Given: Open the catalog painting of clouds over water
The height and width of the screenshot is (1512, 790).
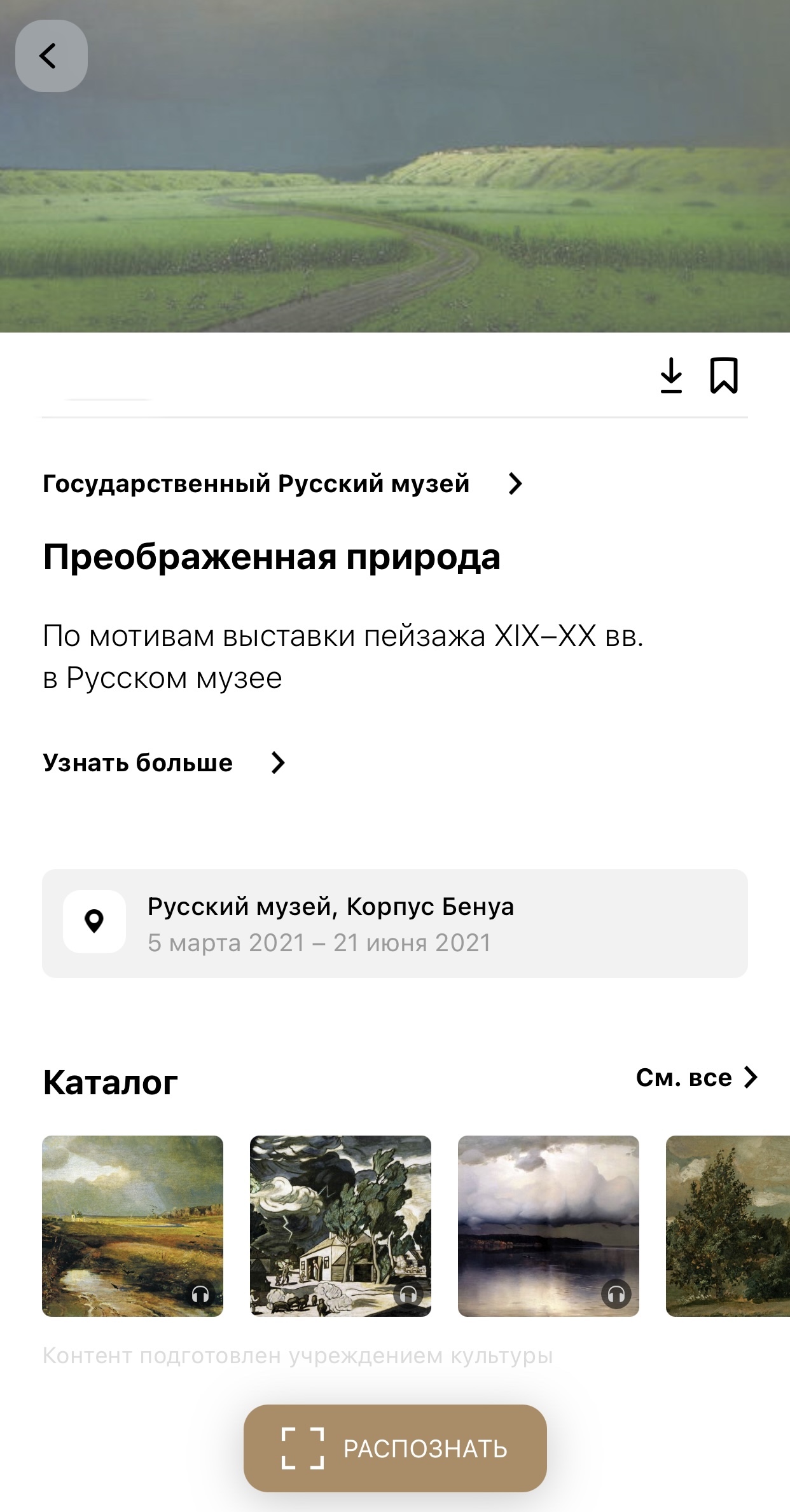Looking at the screenshot, I should point(548,1226).
